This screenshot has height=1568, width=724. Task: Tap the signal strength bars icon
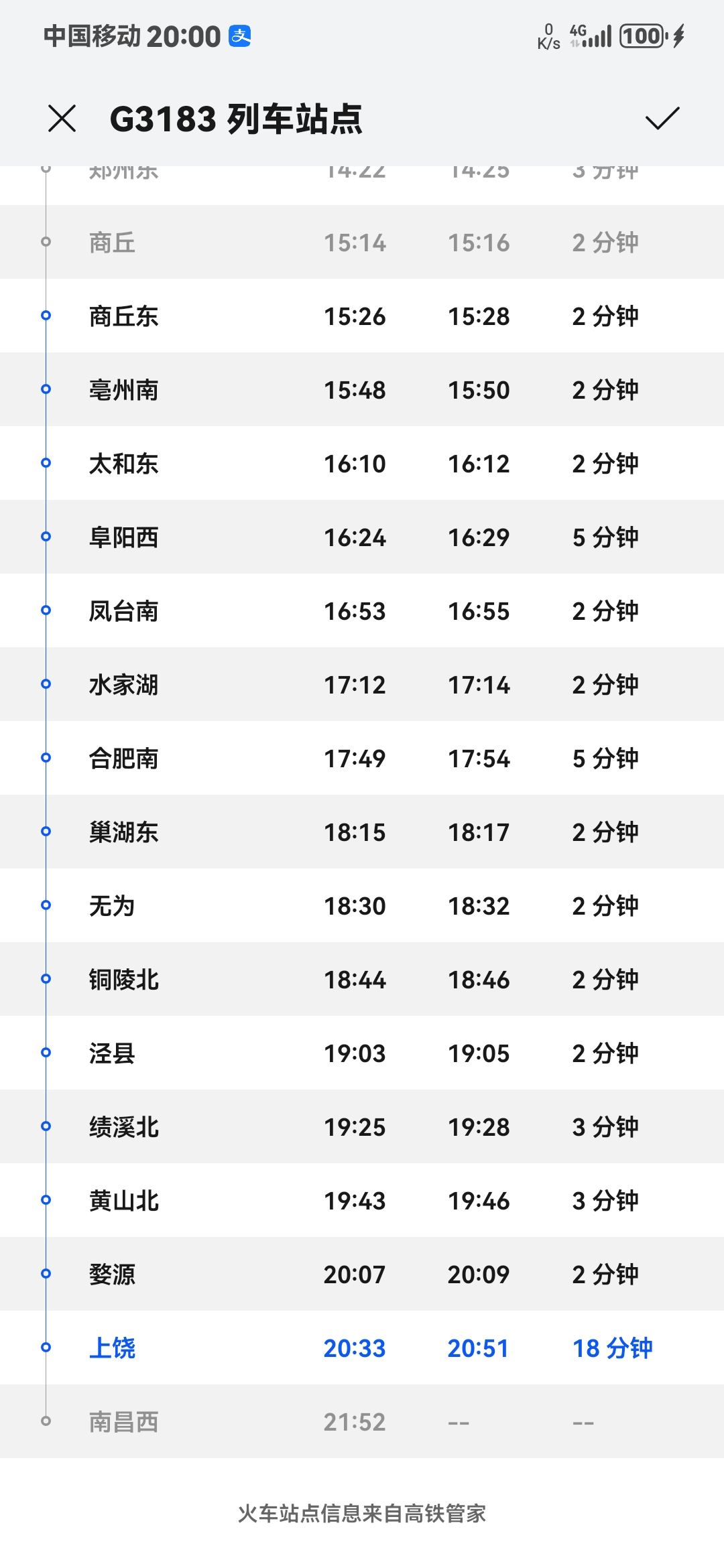(x=603, y=37)
